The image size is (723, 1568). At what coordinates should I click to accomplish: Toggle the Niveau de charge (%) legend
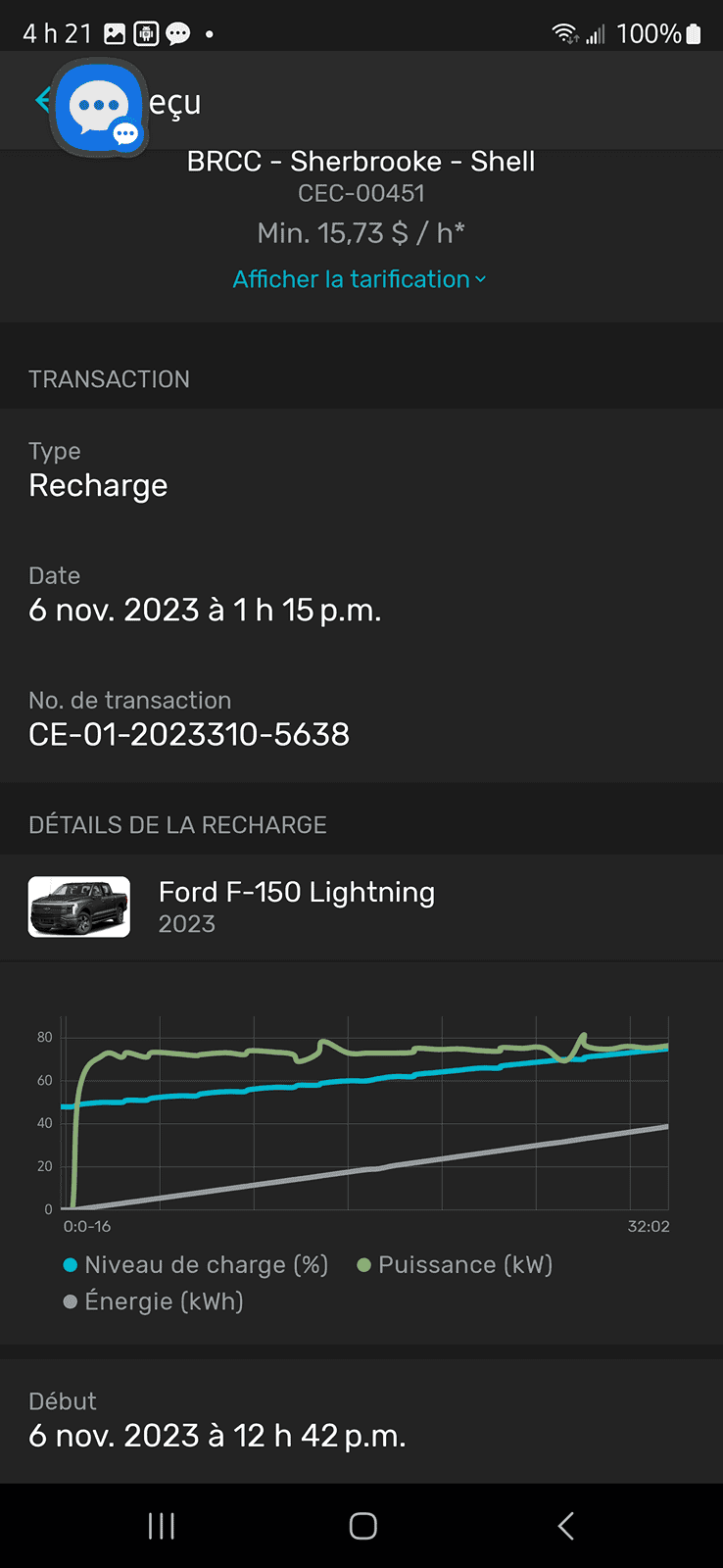[196, 1265]
